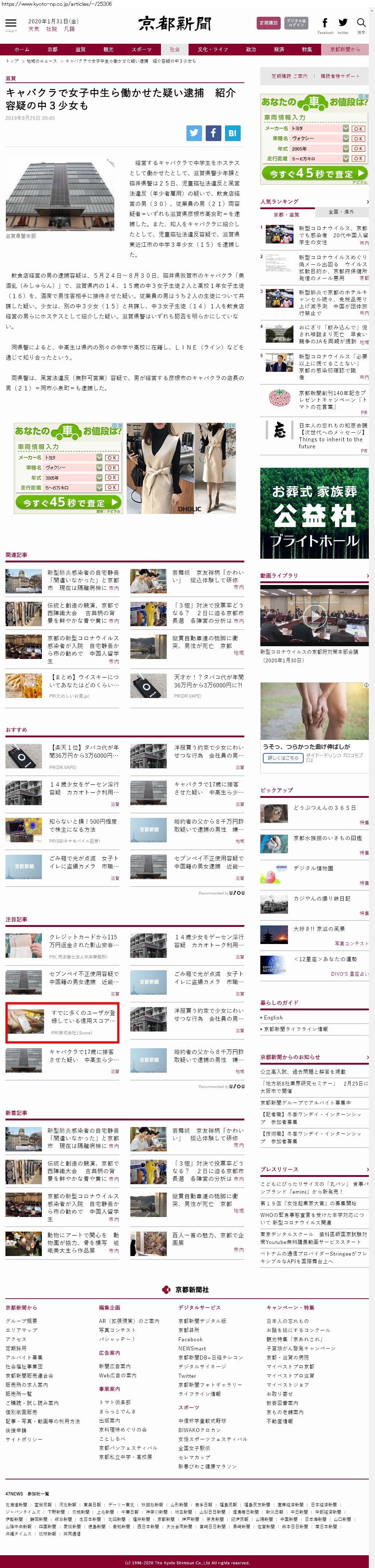Open 京都水族館のいきもの図鑑 pickup item

pyautogui.click(x=327, y=838)
